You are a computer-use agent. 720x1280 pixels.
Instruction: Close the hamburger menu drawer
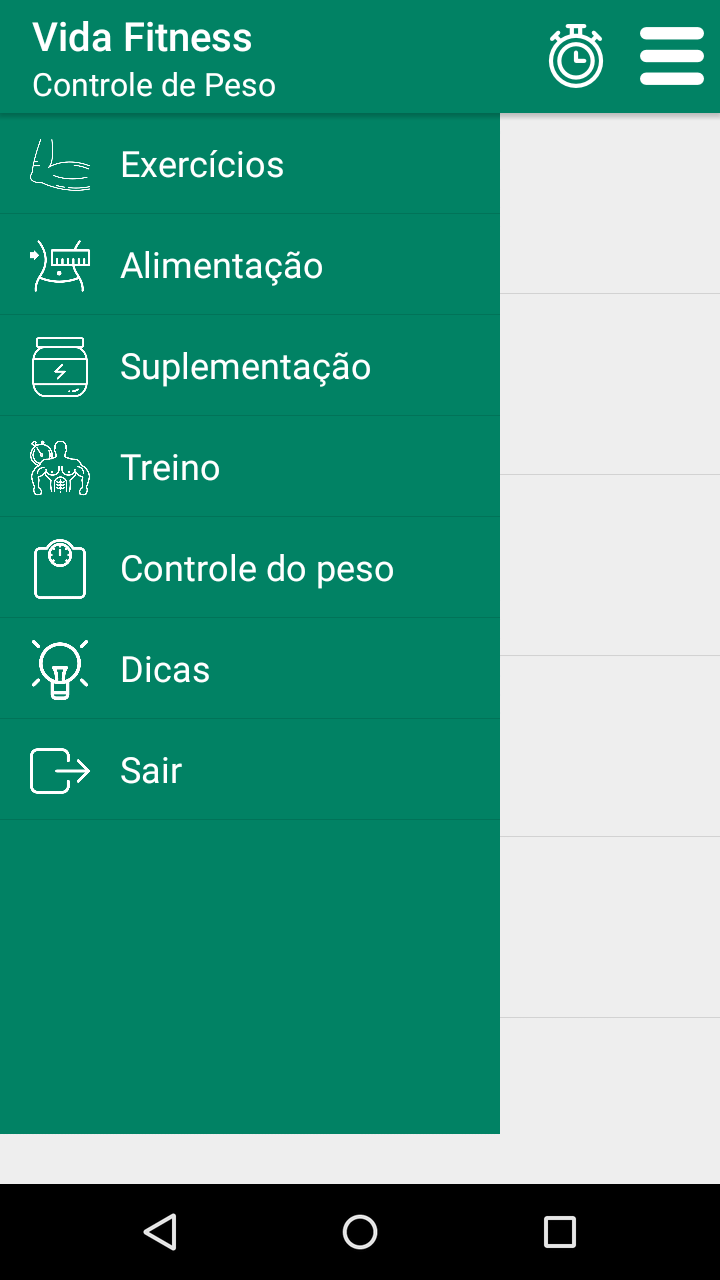coord(672,56)
